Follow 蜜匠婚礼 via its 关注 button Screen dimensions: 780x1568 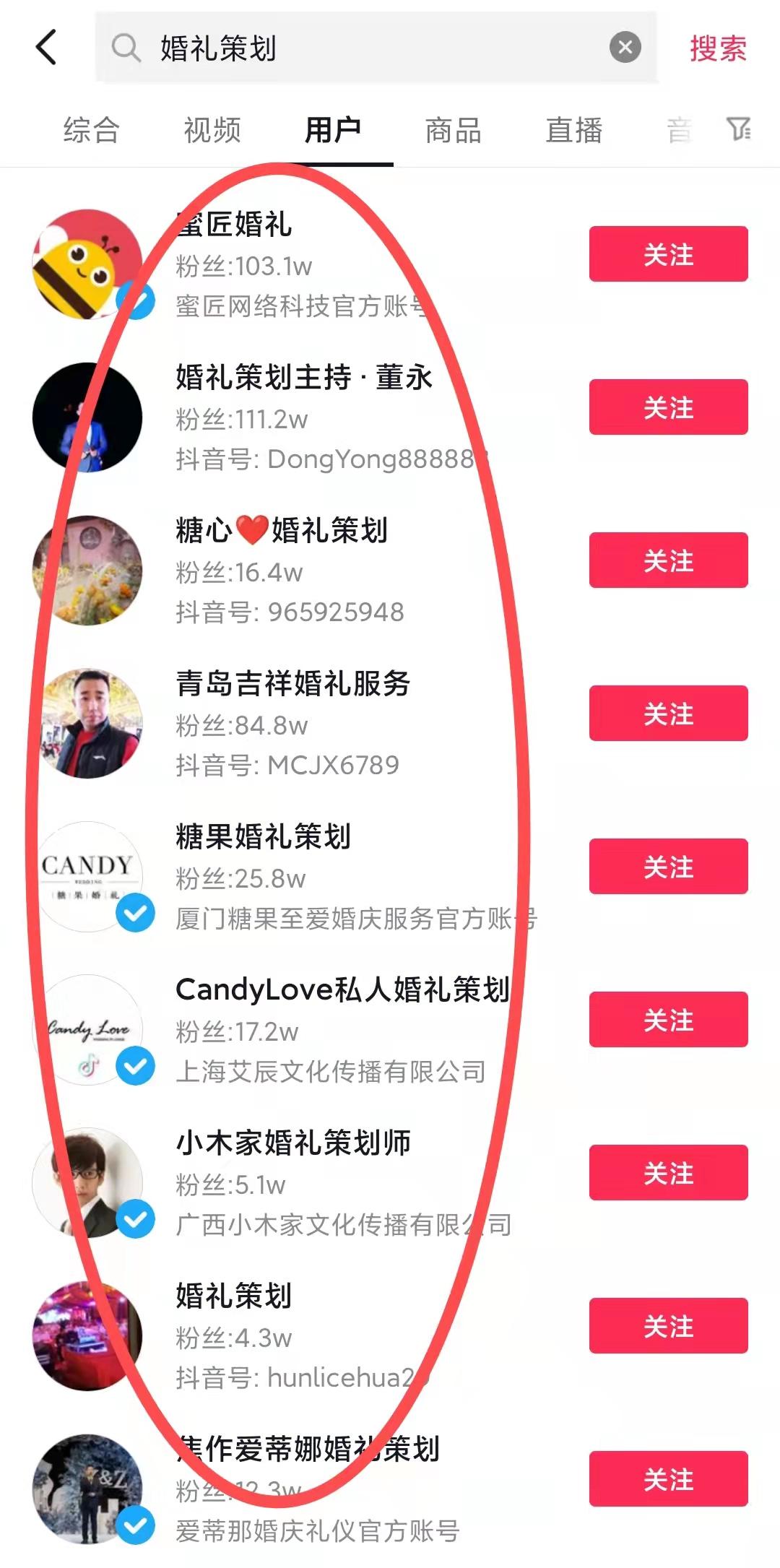point(668,254)
